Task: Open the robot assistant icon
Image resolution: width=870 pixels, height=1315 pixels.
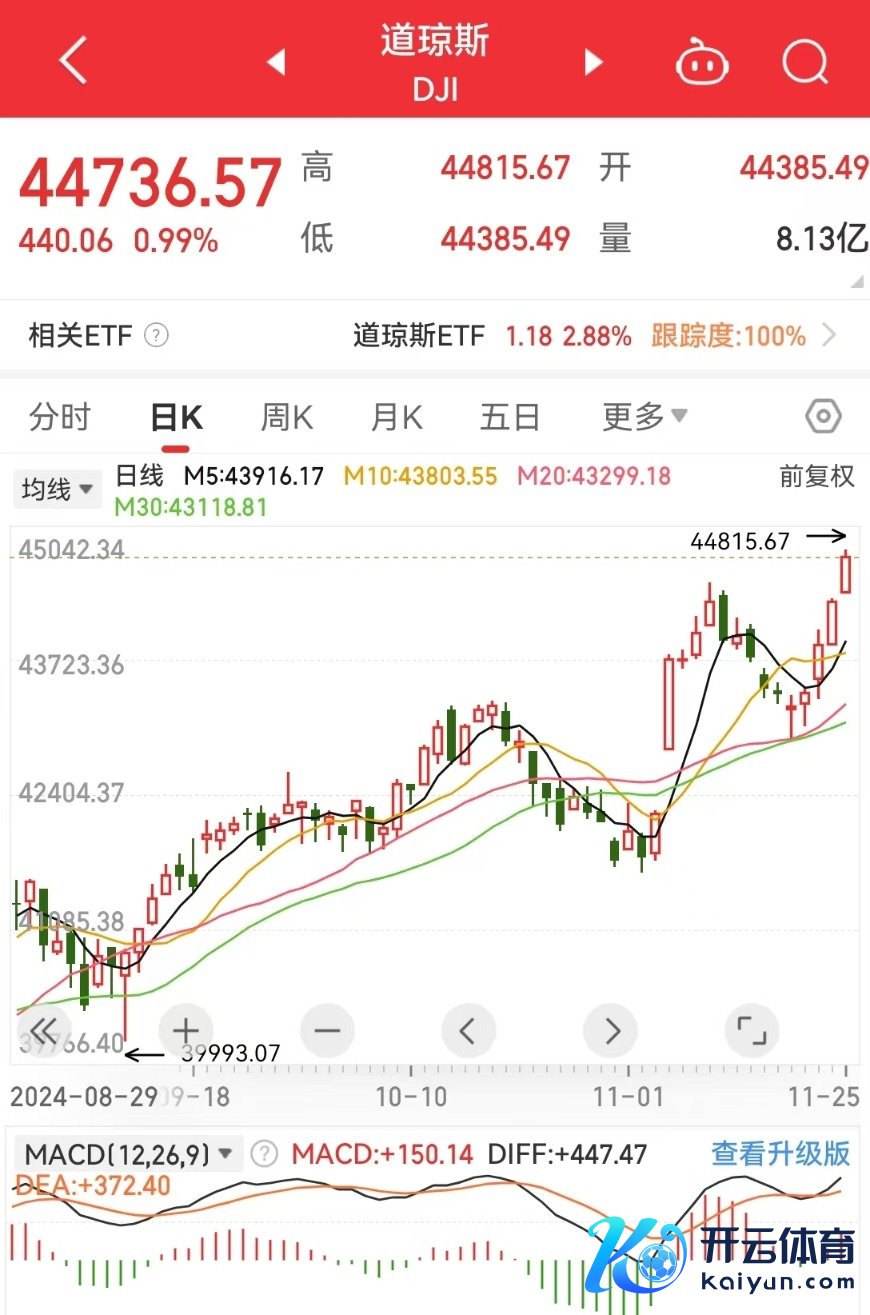Action: [x=703, y=63]
